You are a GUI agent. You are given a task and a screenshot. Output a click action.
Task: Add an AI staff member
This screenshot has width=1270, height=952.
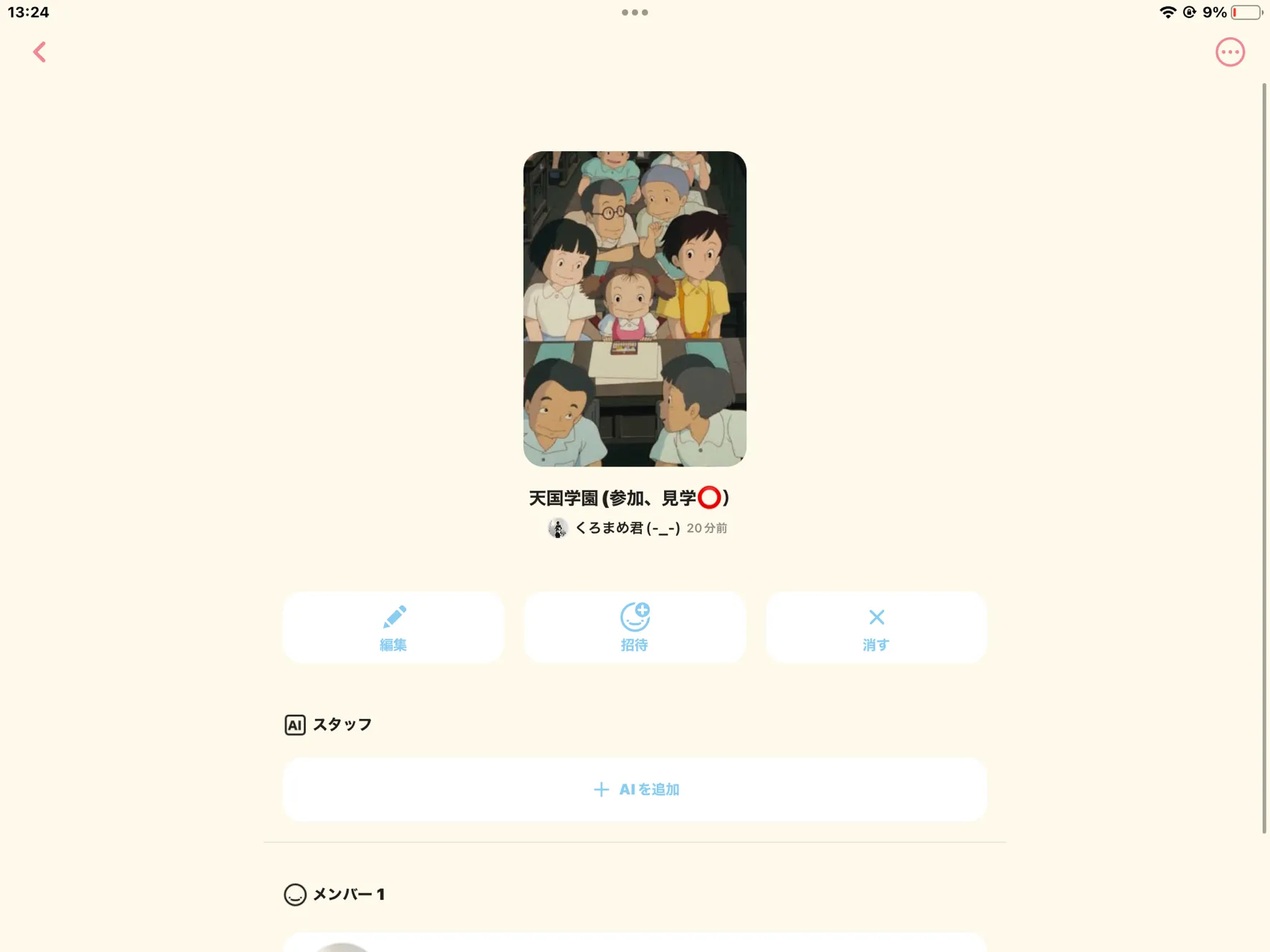[x=635, y=789]
